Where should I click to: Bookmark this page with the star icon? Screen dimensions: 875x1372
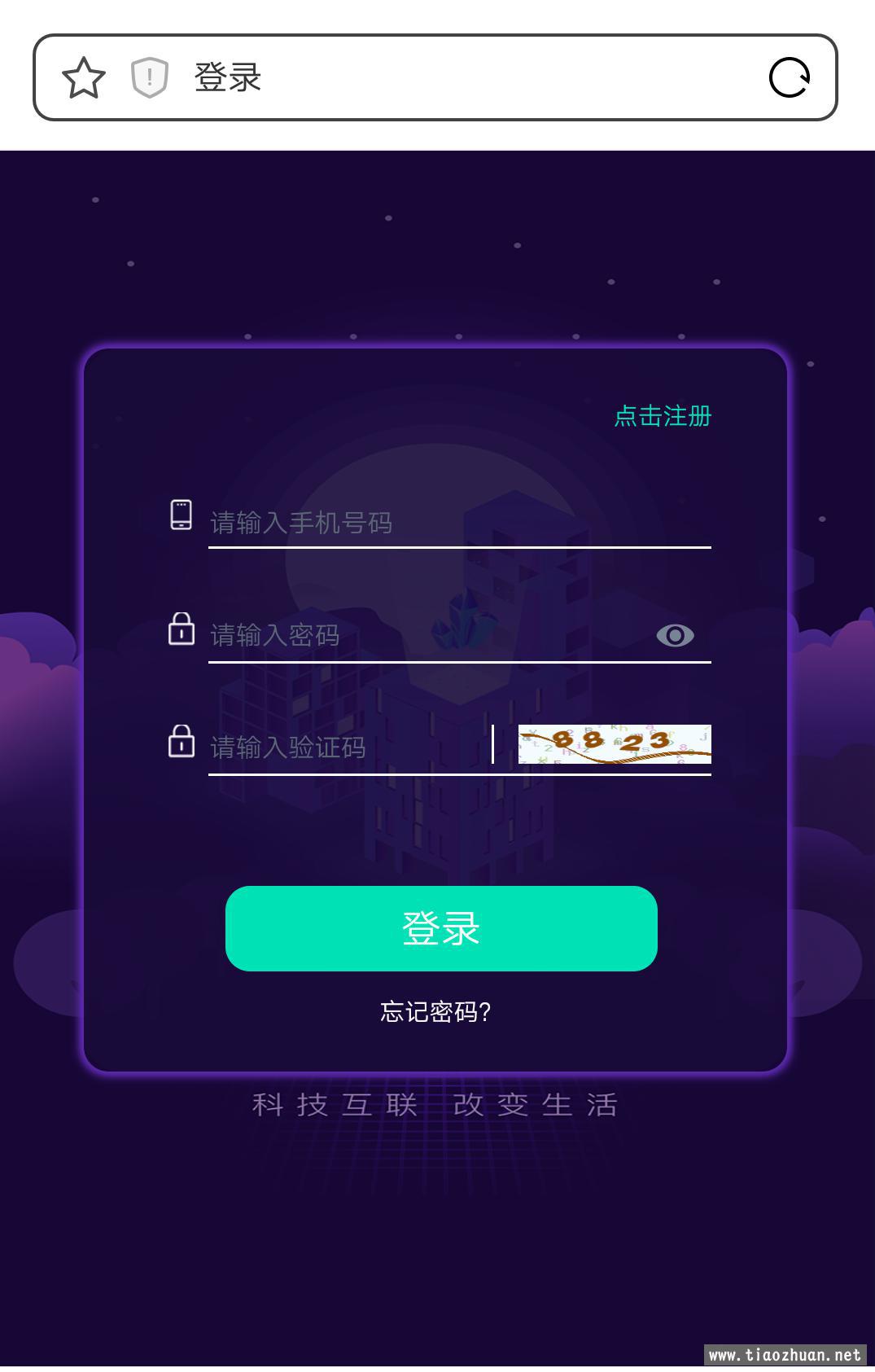point(83,78)
